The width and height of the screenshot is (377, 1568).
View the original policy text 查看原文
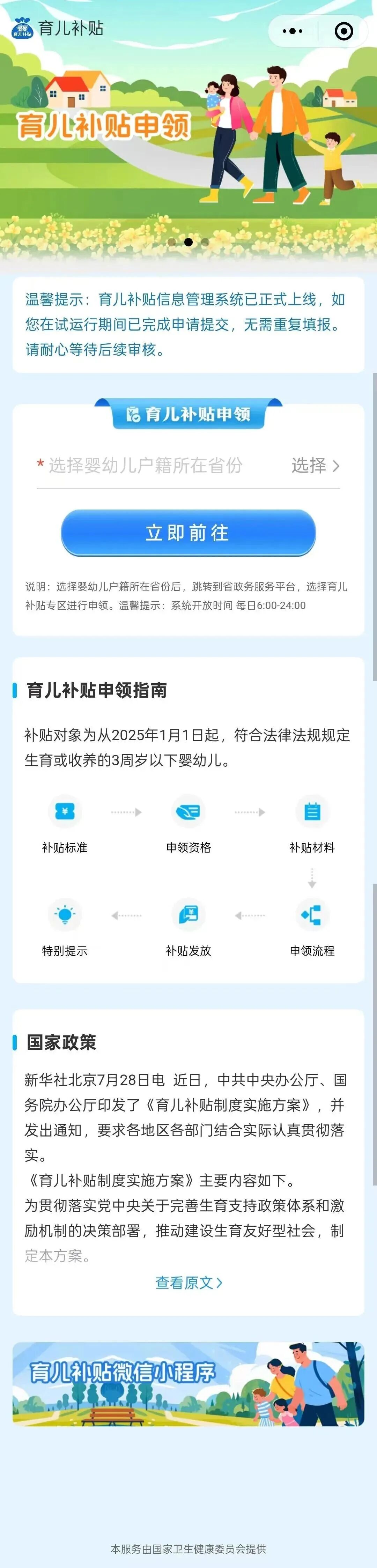[x=188, y=1283]
